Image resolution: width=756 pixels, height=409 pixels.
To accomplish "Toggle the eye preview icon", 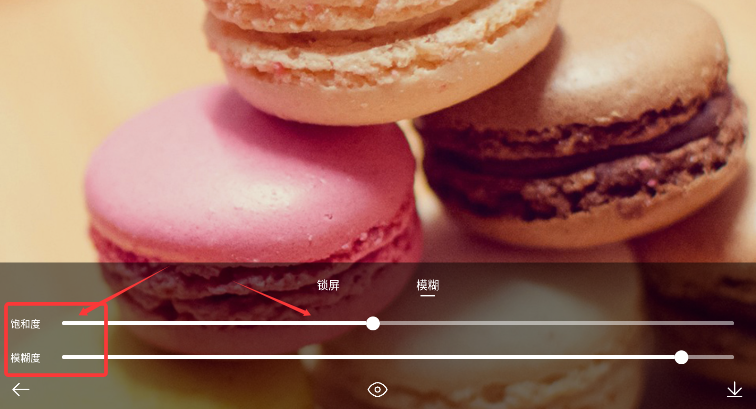I will 377,390.
